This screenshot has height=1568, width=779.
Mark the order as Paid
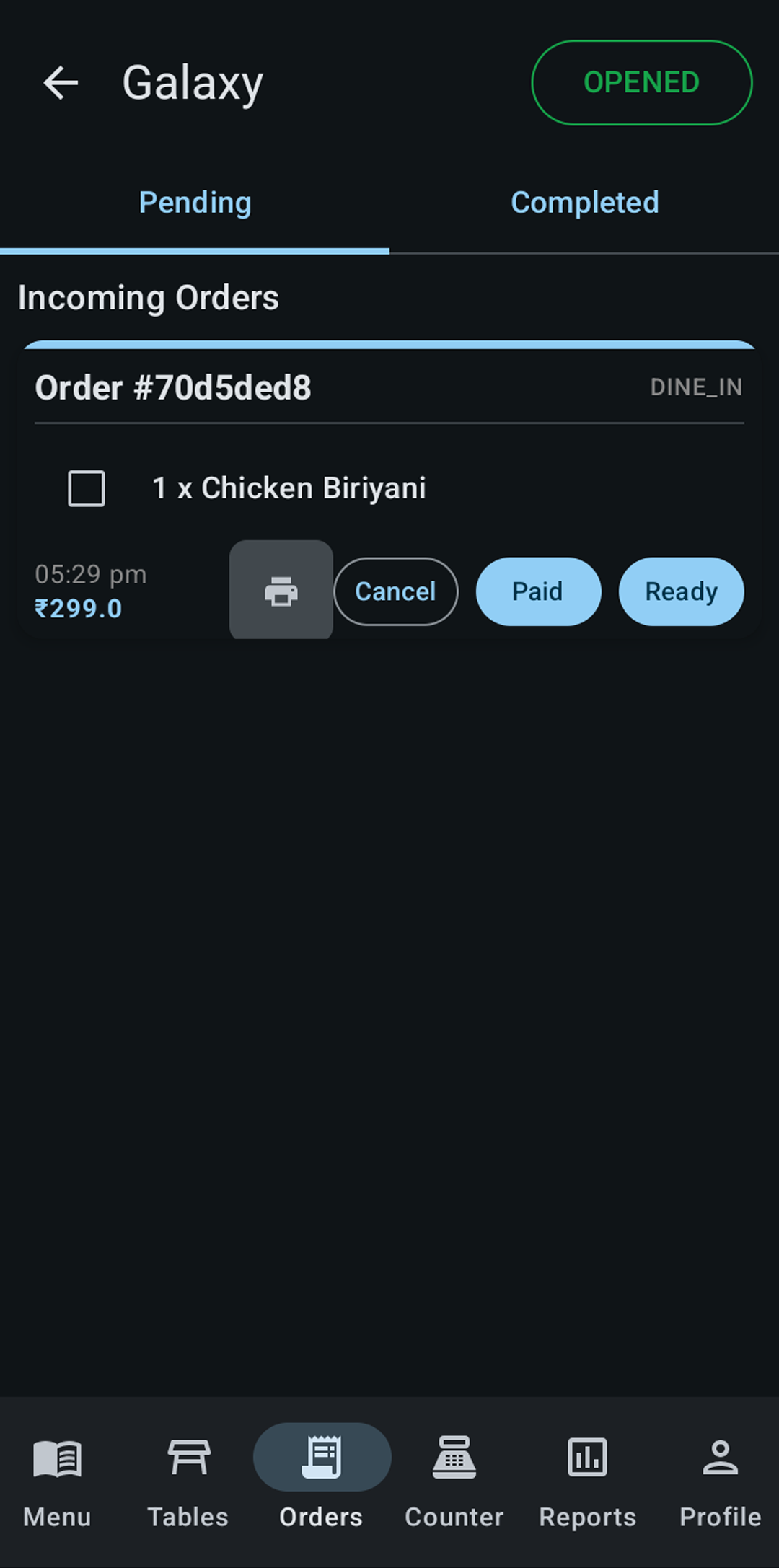point(538,591)
